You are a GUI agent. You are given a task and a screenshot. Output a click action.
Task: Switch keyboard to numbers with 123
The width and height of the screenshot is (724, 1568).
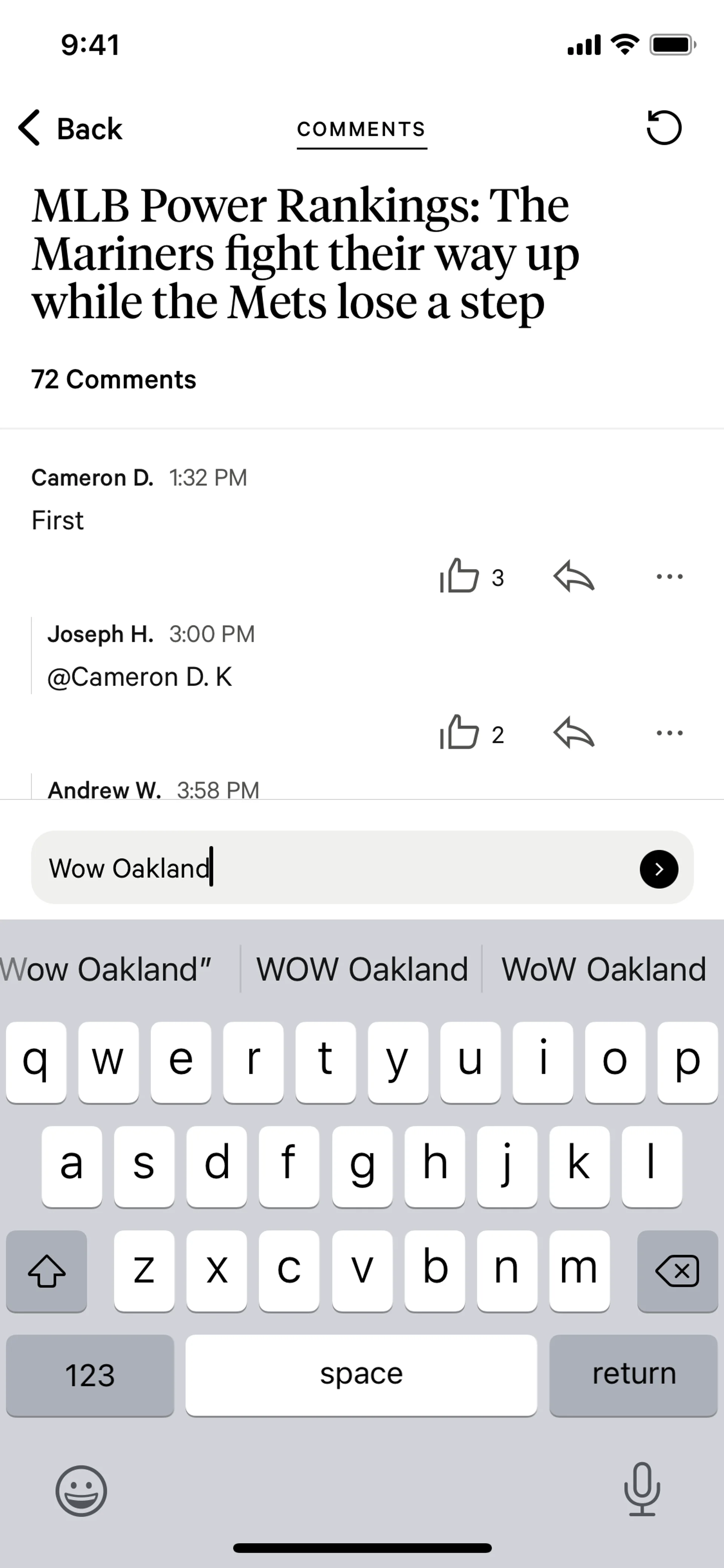[90, 1375]
